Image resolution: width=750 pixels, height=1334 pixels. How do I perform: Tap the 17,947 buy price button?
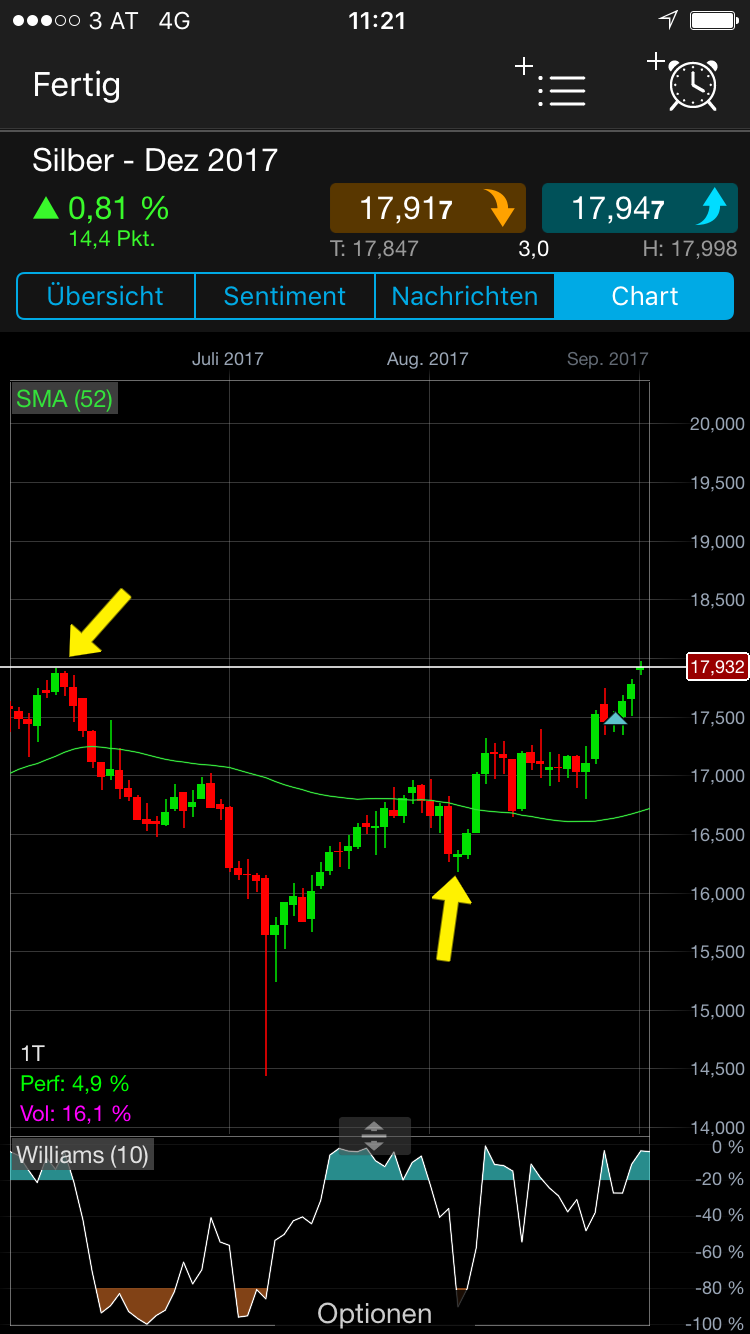[x=639, y=208]
